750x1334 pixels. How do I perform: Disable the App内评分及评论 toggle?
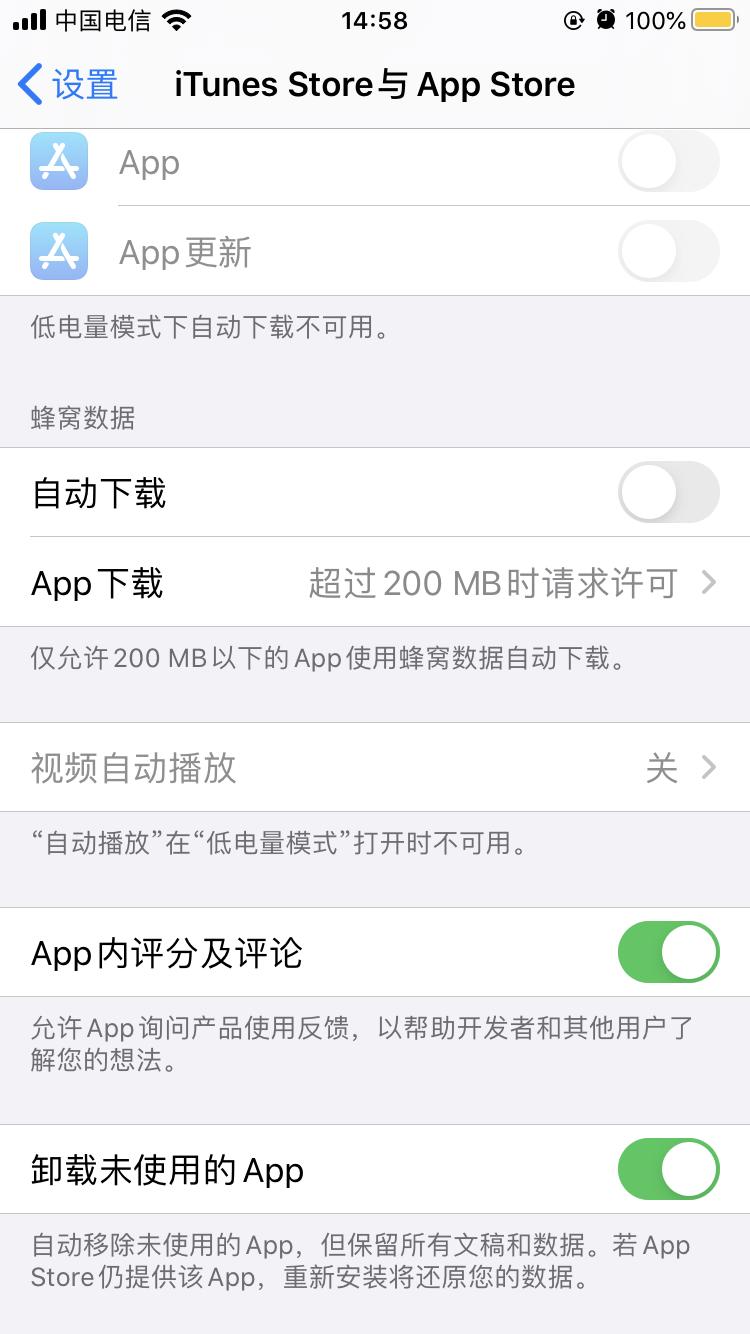pos(668,952)
